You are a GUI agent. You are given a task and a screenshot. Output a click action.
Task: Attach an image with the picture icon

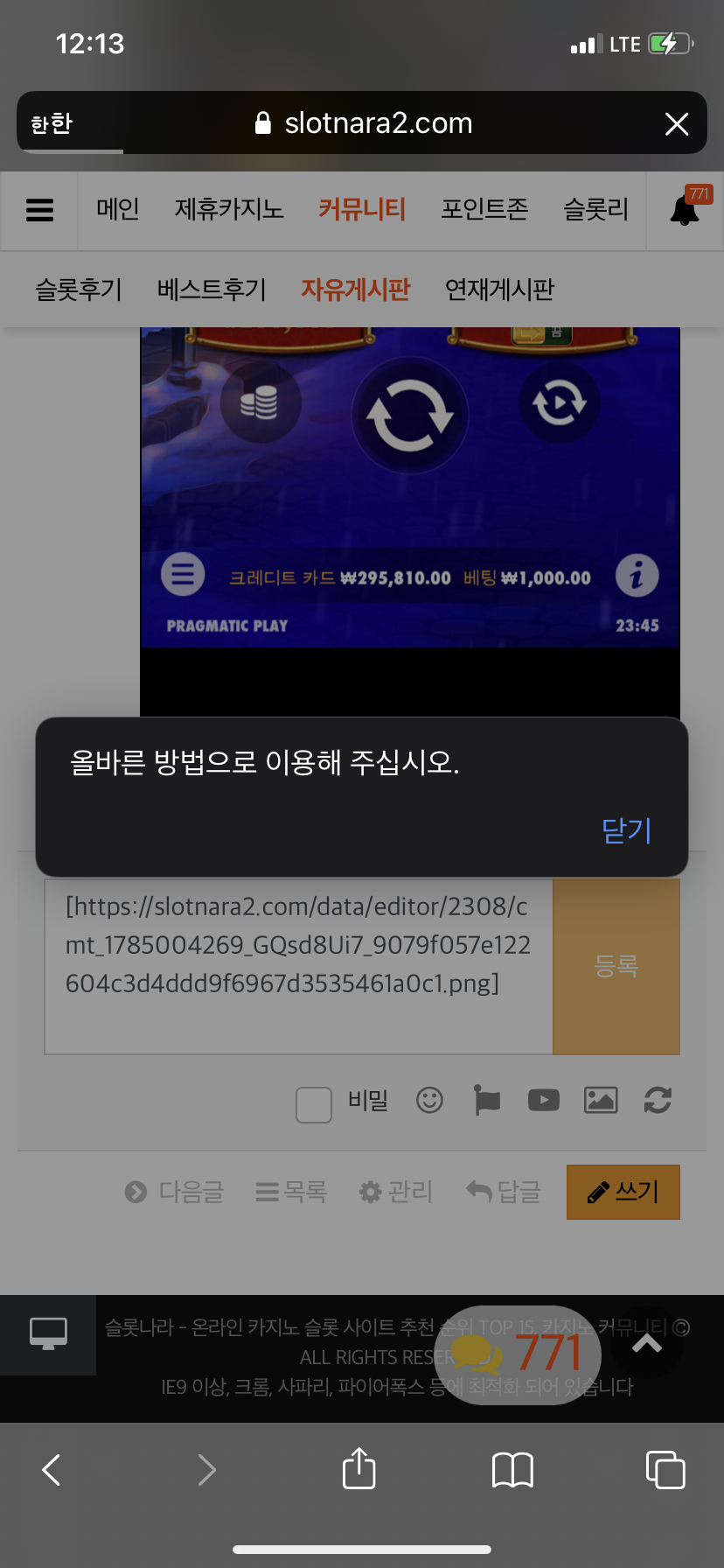601,1100
